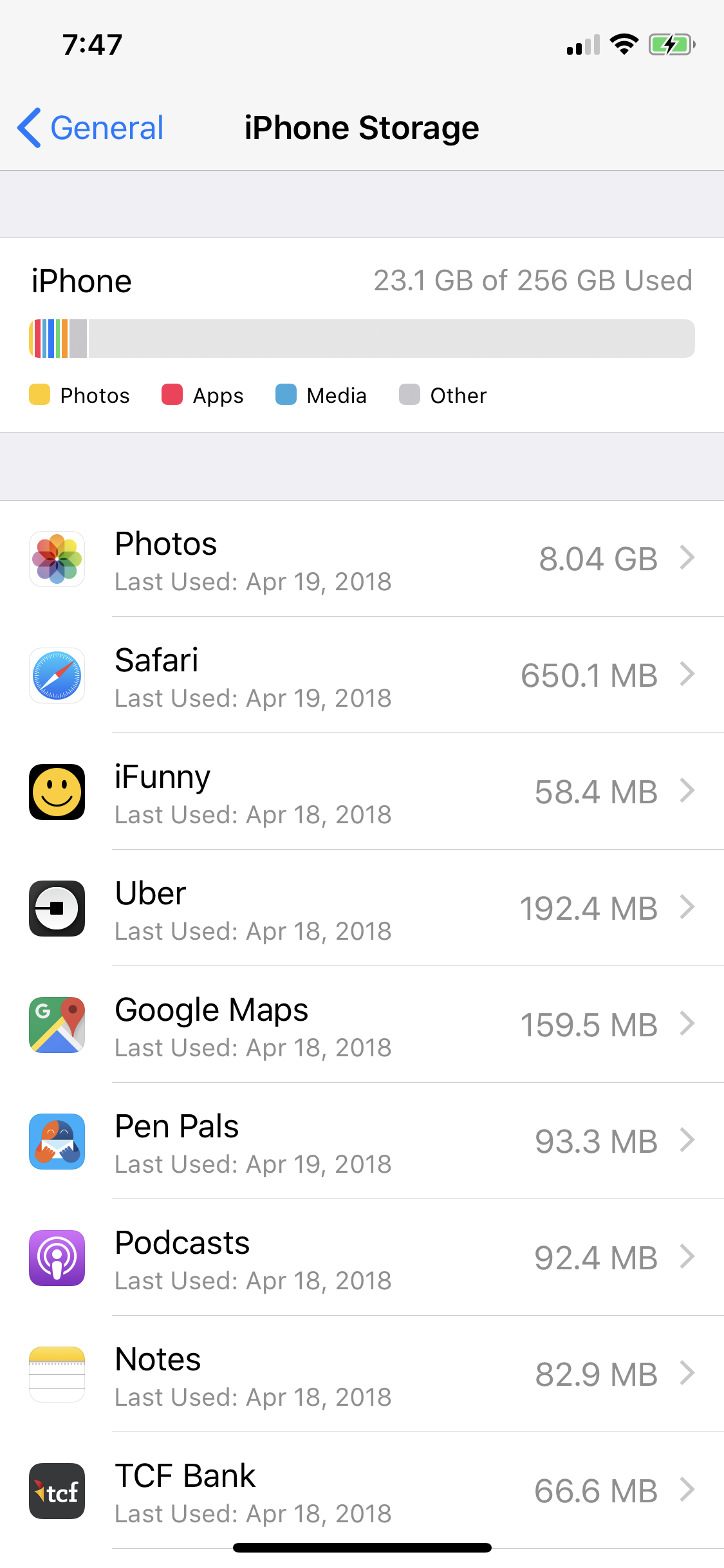View iFunny storage usage
This screenshot has width=724, height=1568.
(x=362, y=792)
